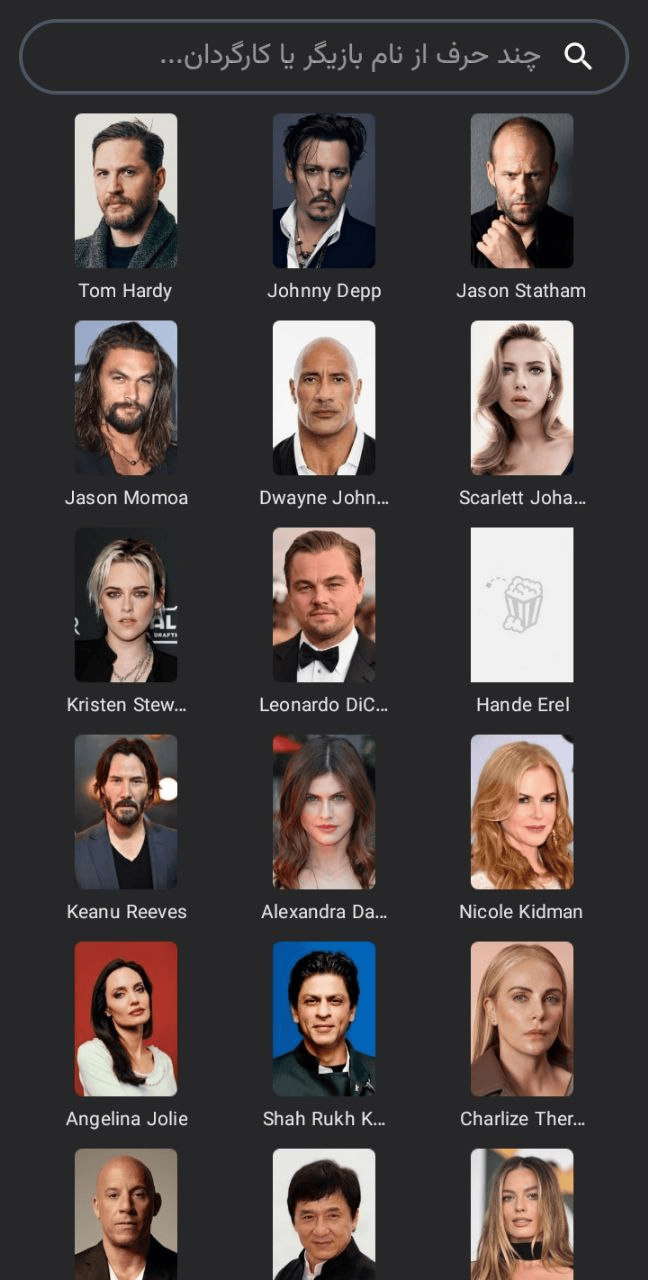Open the Alexandra Daddario card
The height and width of the screenshot is (1280, 648).
[x=324, y=812]
